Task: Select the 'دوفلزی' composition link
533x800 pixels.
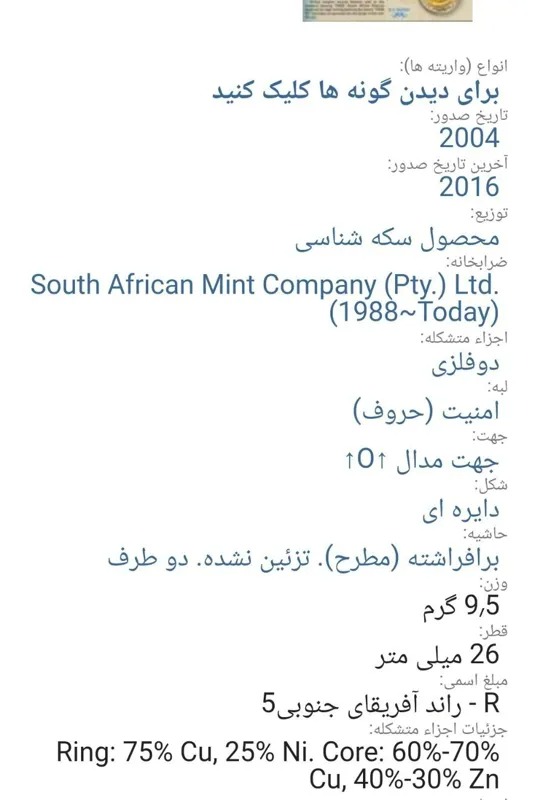Action: (465, 364)
